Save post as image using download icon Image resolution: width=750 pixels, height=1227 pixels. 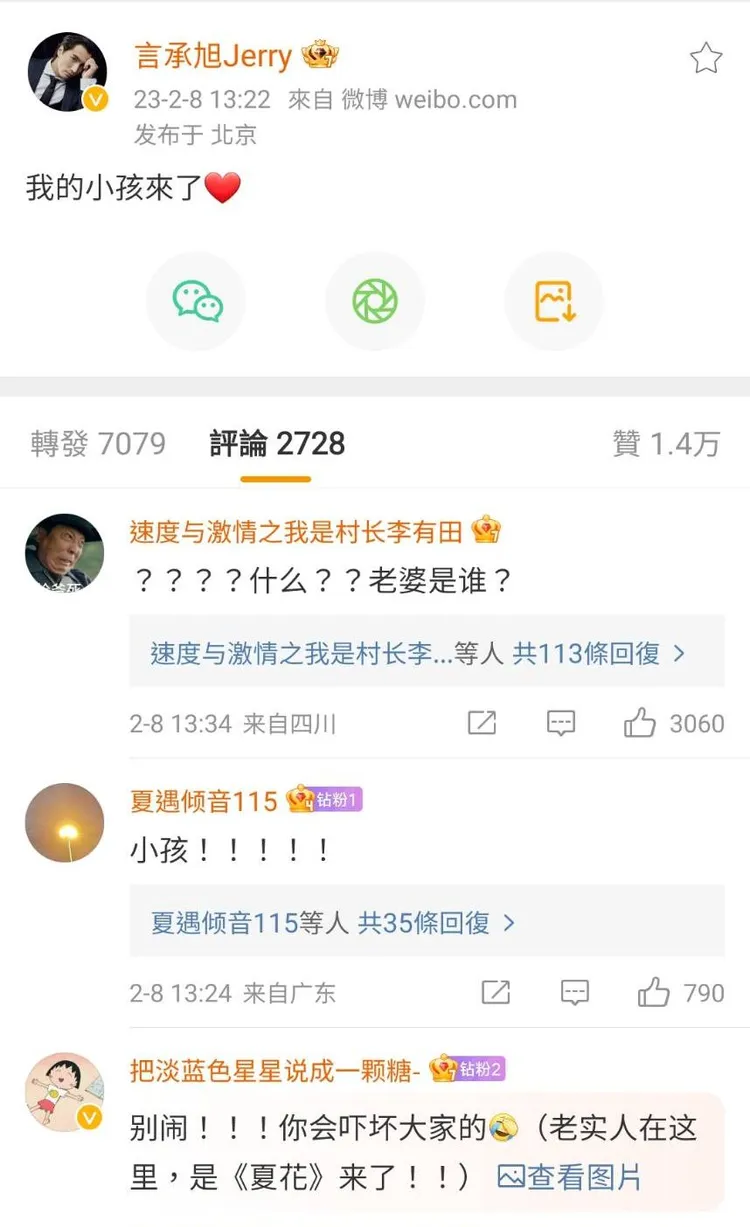coord(554,299)
